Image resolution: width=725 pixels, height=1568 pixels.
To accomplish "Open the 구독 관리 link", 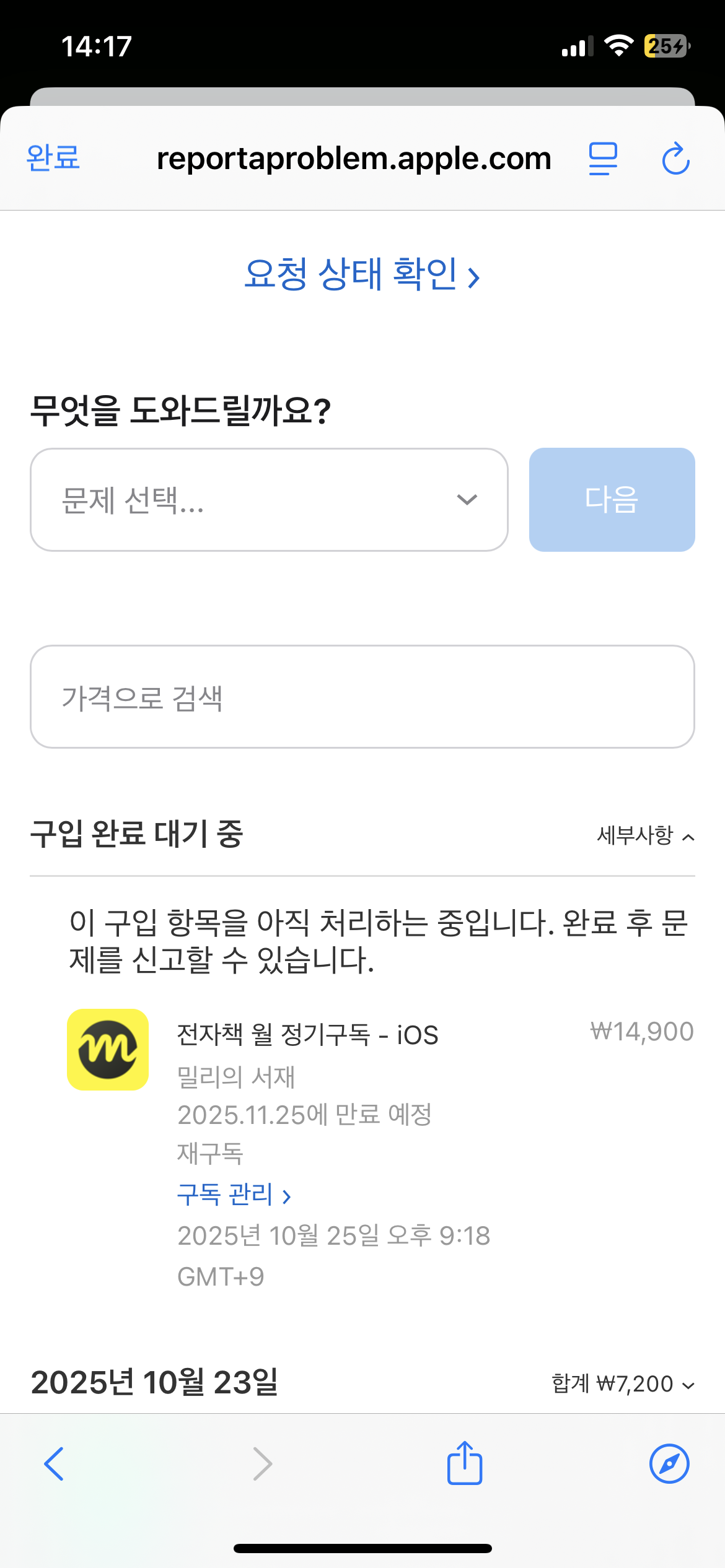I will [x=234, y=1195].
